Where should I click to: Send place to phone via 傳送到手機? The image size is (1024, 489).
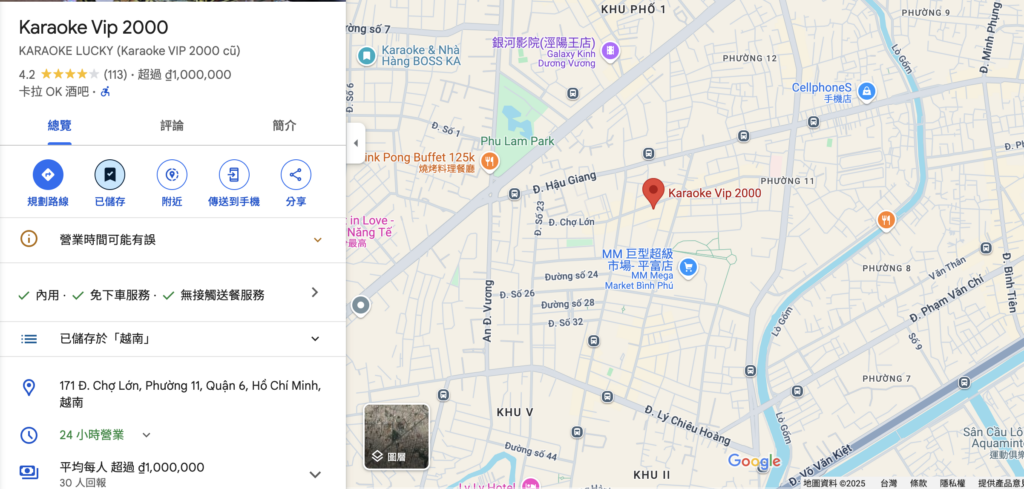point(234,175)
